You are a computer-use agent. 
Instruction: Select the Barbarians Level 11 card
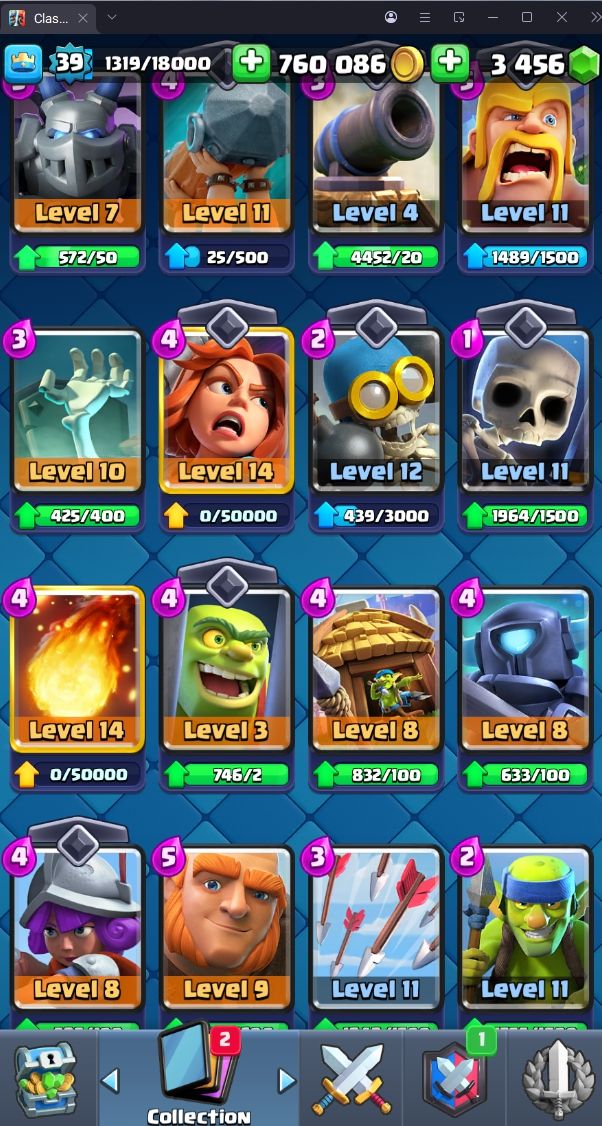(x=524, y=152)
